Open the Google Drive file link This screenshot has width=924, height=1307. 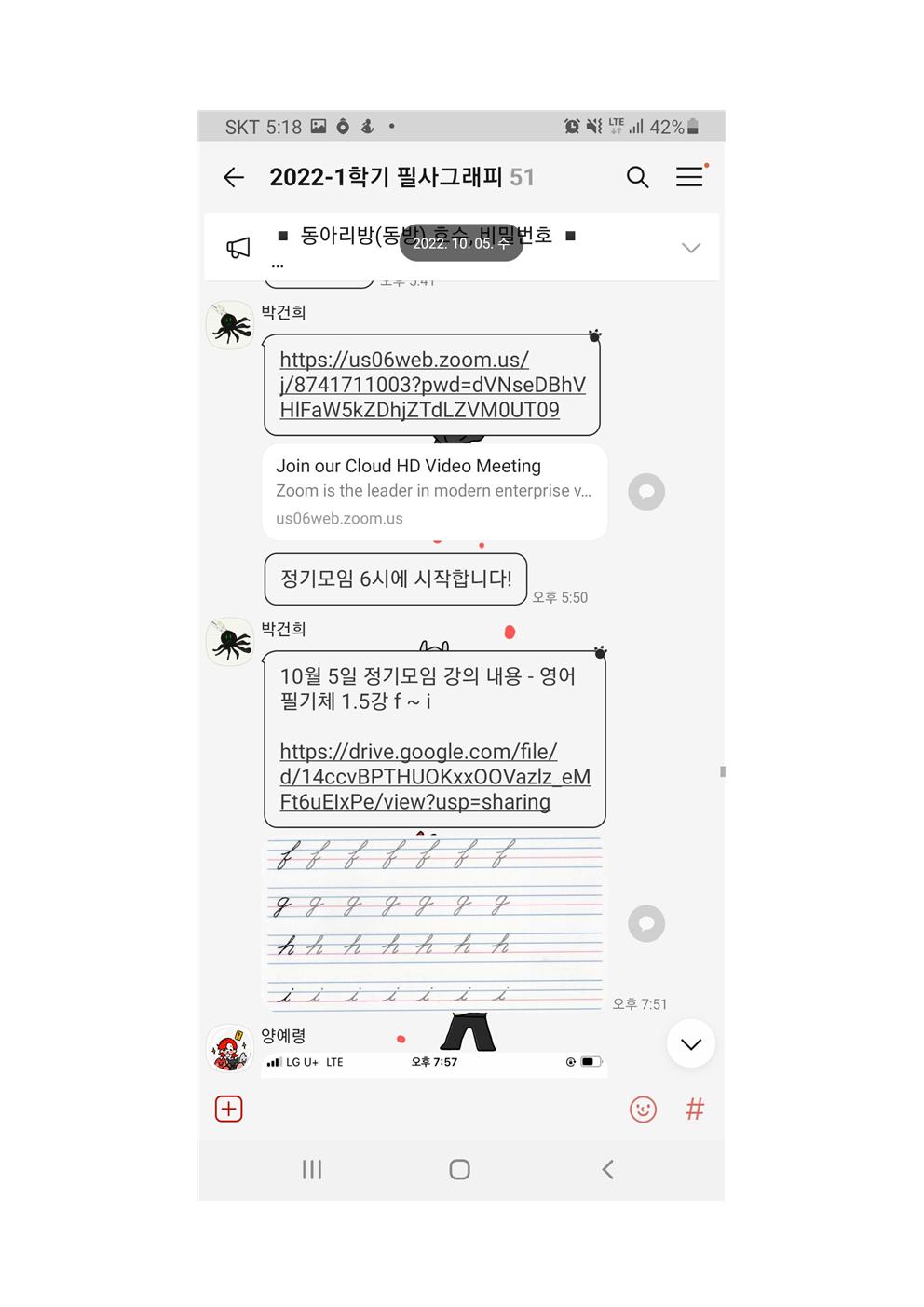(434, 777)
